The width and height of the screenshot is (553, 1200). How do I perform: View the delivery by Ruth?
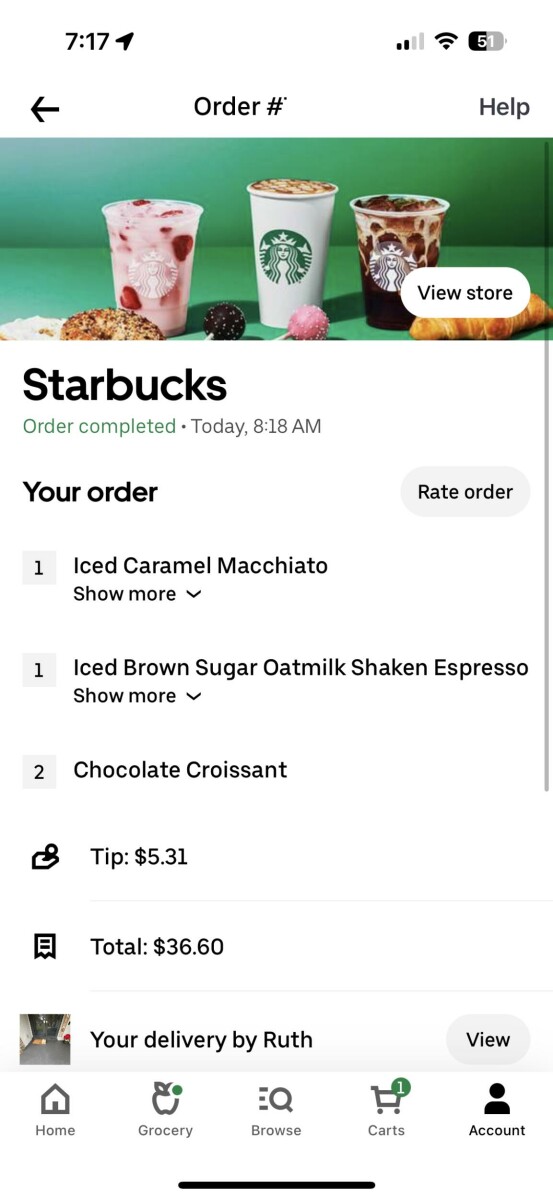pos(488,1040)
